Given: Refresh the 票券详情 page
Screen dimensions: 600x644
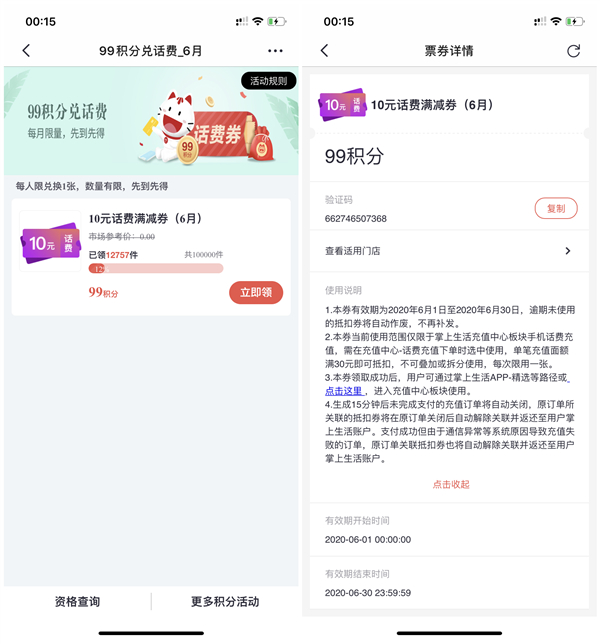Looking at the screenshot, I should (x=573, y=51).
